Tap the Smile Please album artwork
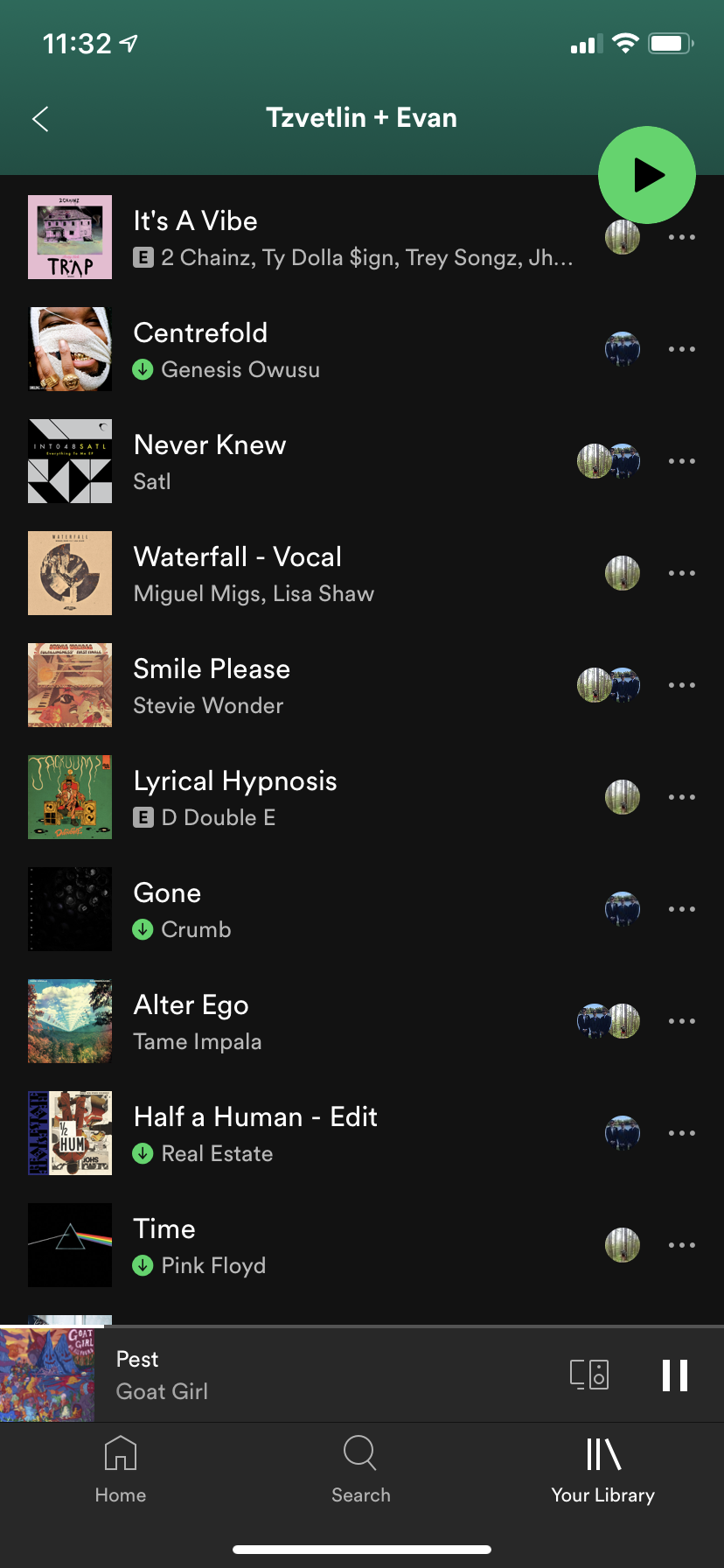Image resolution: width=724 pixels, height=1568 pixels. [x=69, y=685]
